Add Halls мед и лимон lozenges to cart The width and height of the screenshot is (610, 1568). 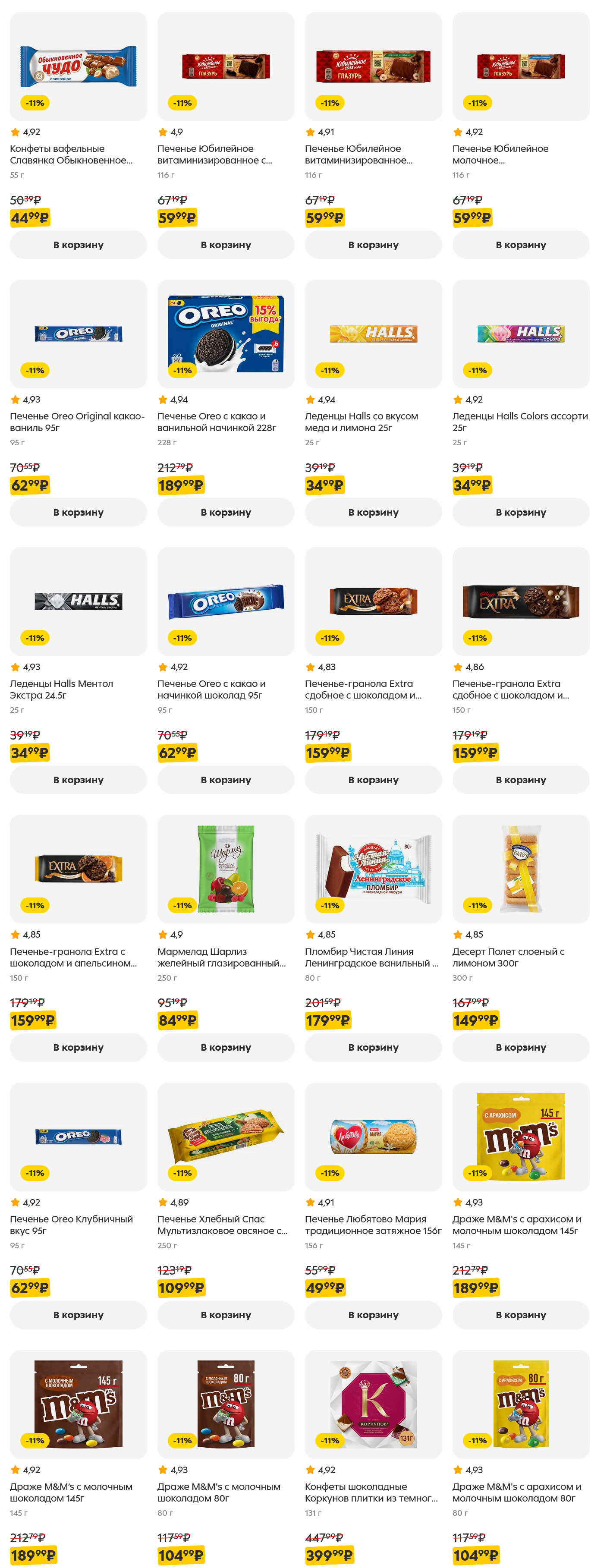[373, 512]
